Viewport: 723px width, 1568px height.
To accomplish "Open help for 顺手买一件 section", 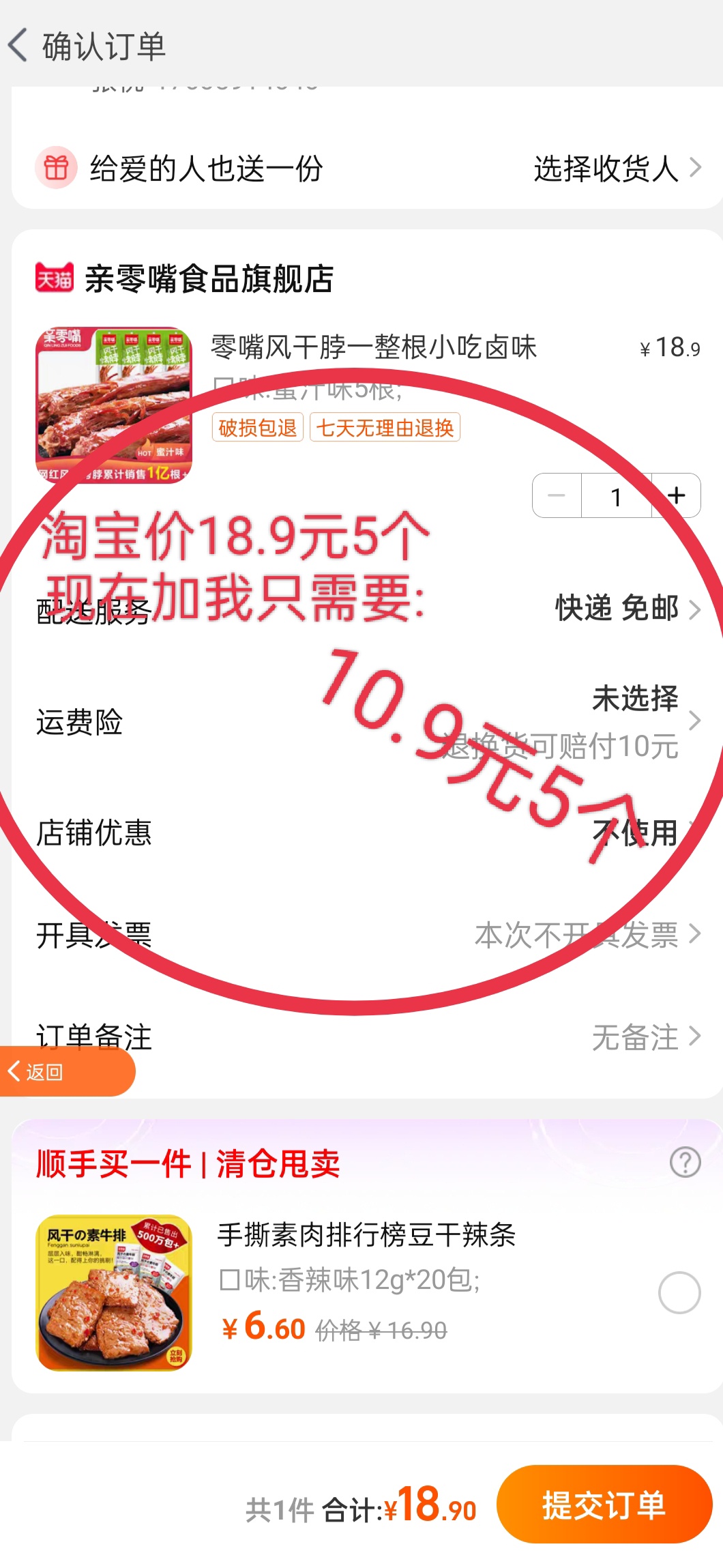I will click(685, 1162).
